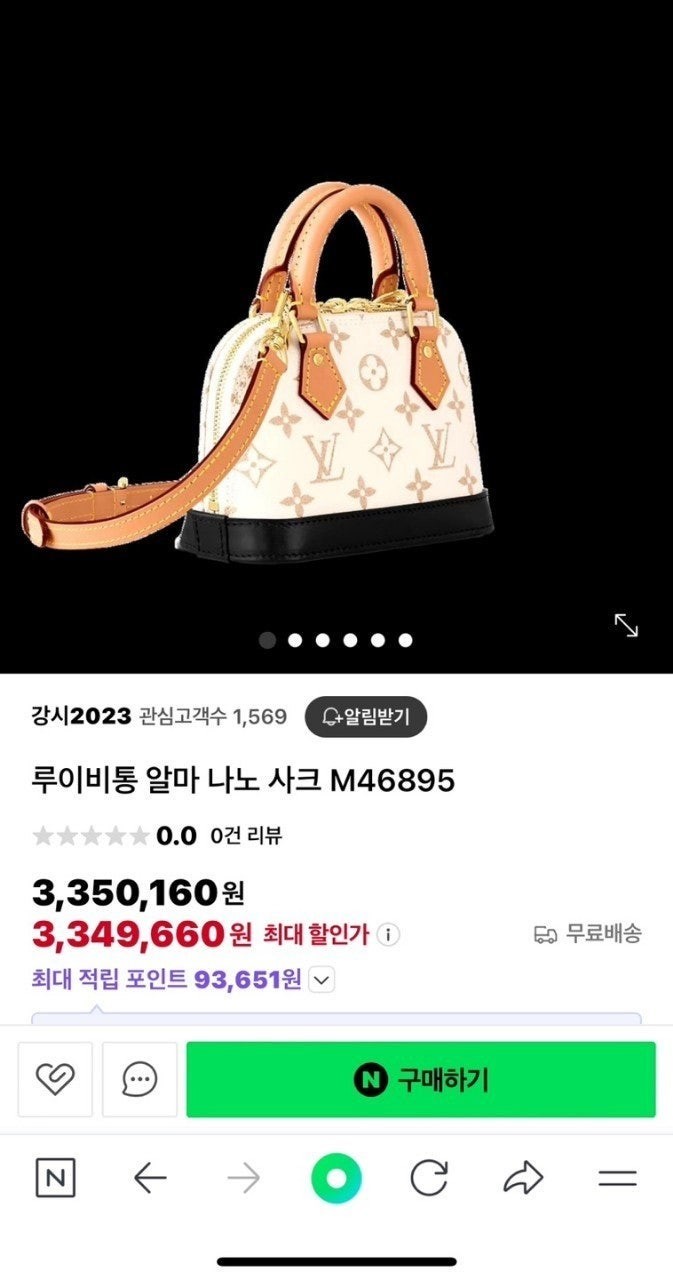Open the browser hamburger menu
This screenshot has width=673, height=1280.
(x=617, y=1179)
